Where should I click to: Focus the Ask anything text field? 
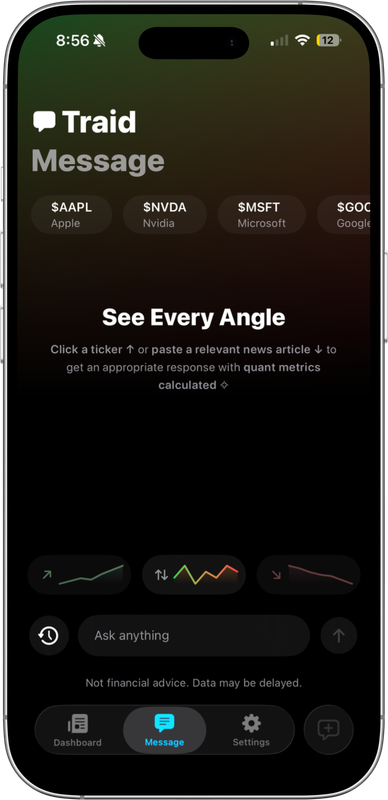(x=194, y=636)
